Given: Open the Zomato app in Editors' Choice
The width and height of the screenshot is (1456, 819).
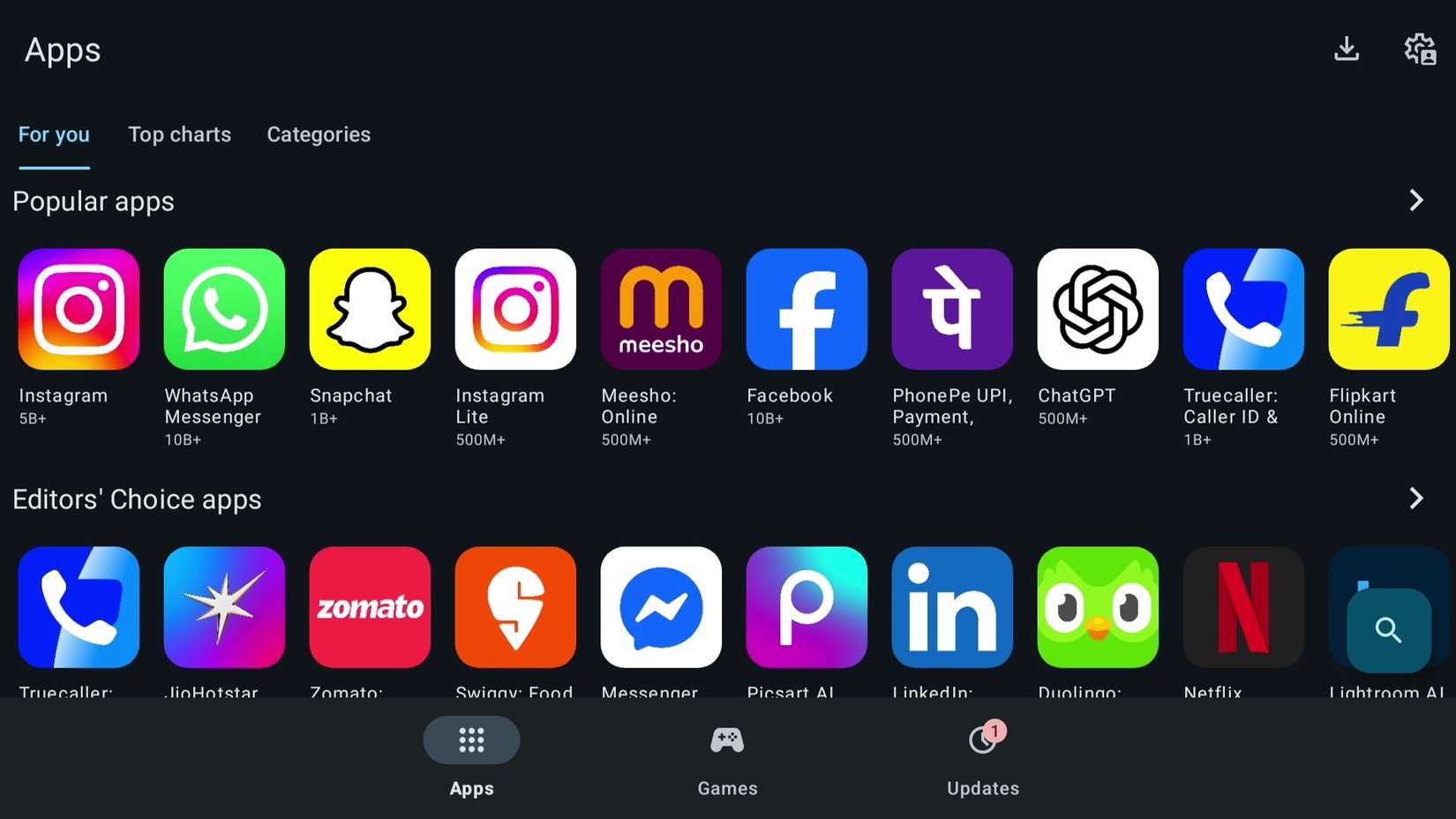Looking at the screenshot, I should pyautogui.click(x=370, y=607).
